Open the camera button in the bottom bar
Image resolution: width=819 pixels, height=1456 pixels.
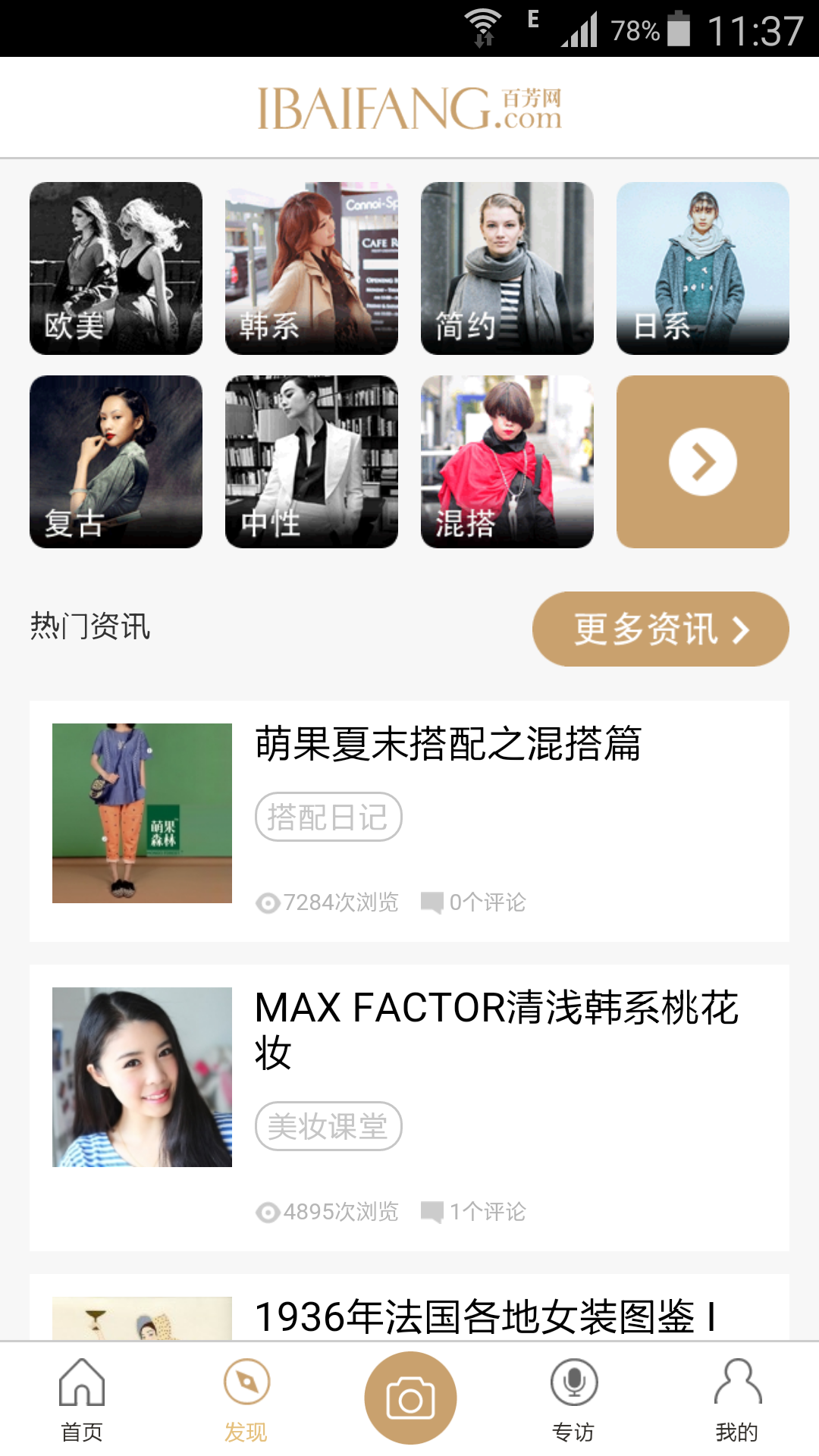click(x=410, y=1398)
